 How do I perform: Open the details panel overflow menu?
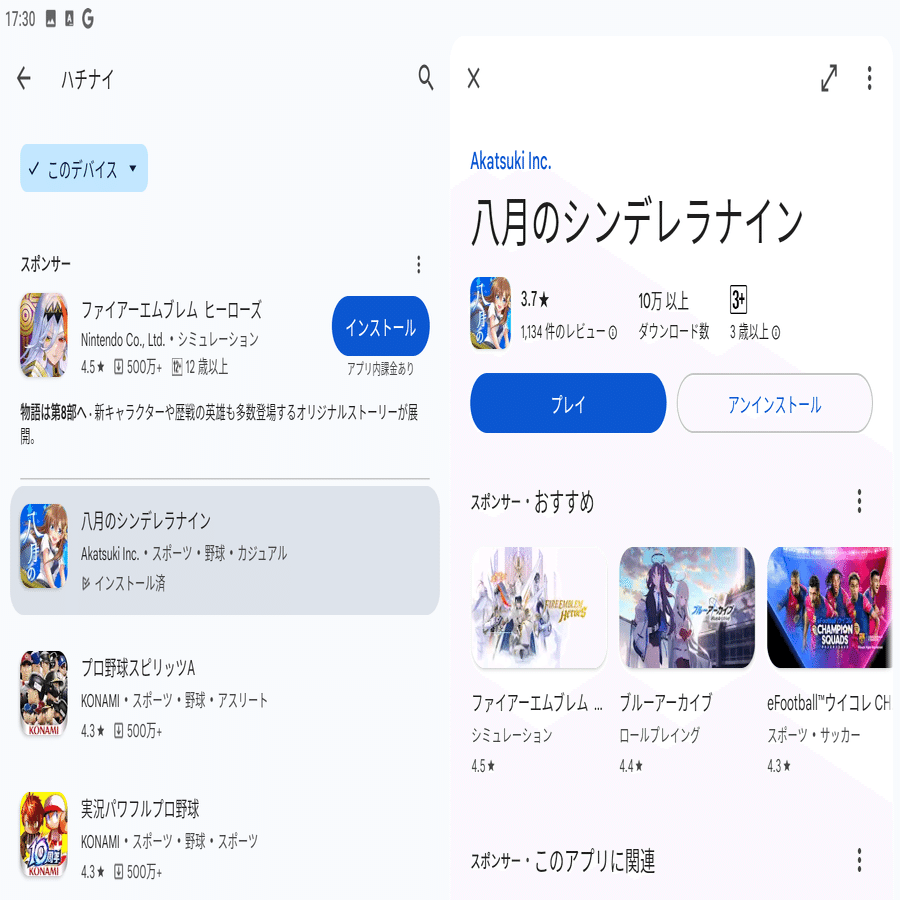coord(869,79)
